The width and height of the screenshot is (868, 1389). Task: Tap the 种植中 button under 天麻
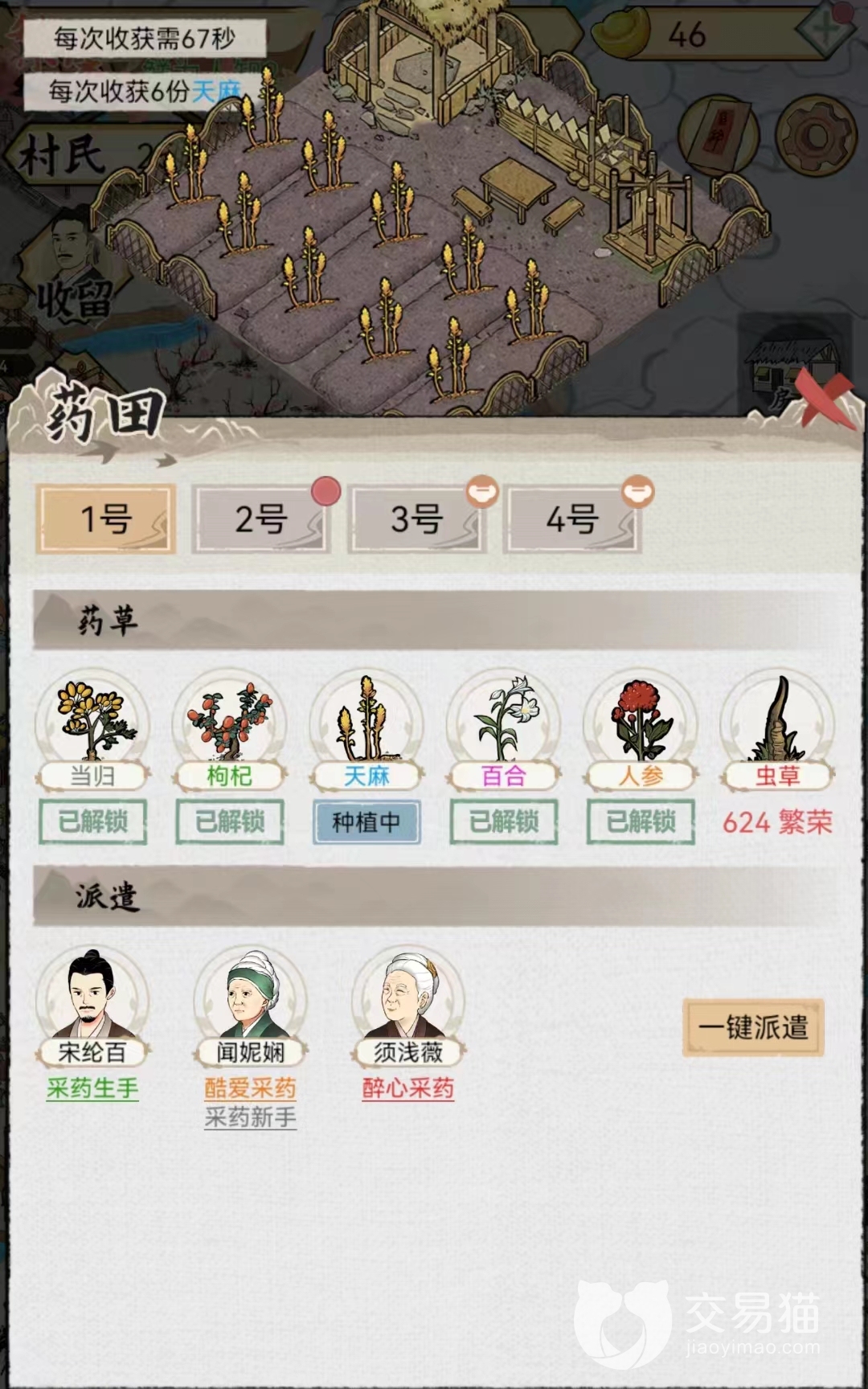click(366, 822)
